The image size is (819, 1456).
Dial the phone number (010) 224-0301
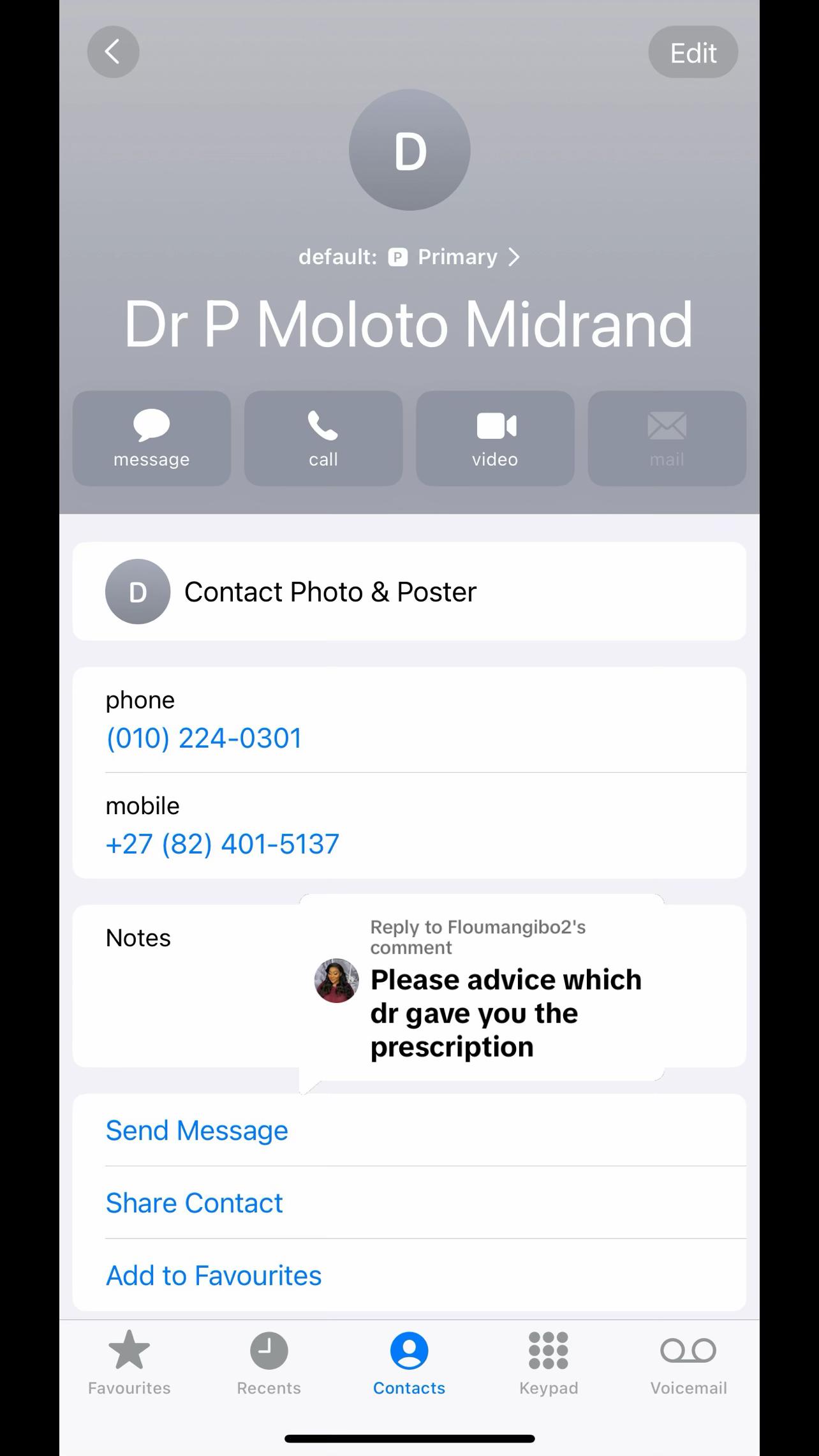204,738
